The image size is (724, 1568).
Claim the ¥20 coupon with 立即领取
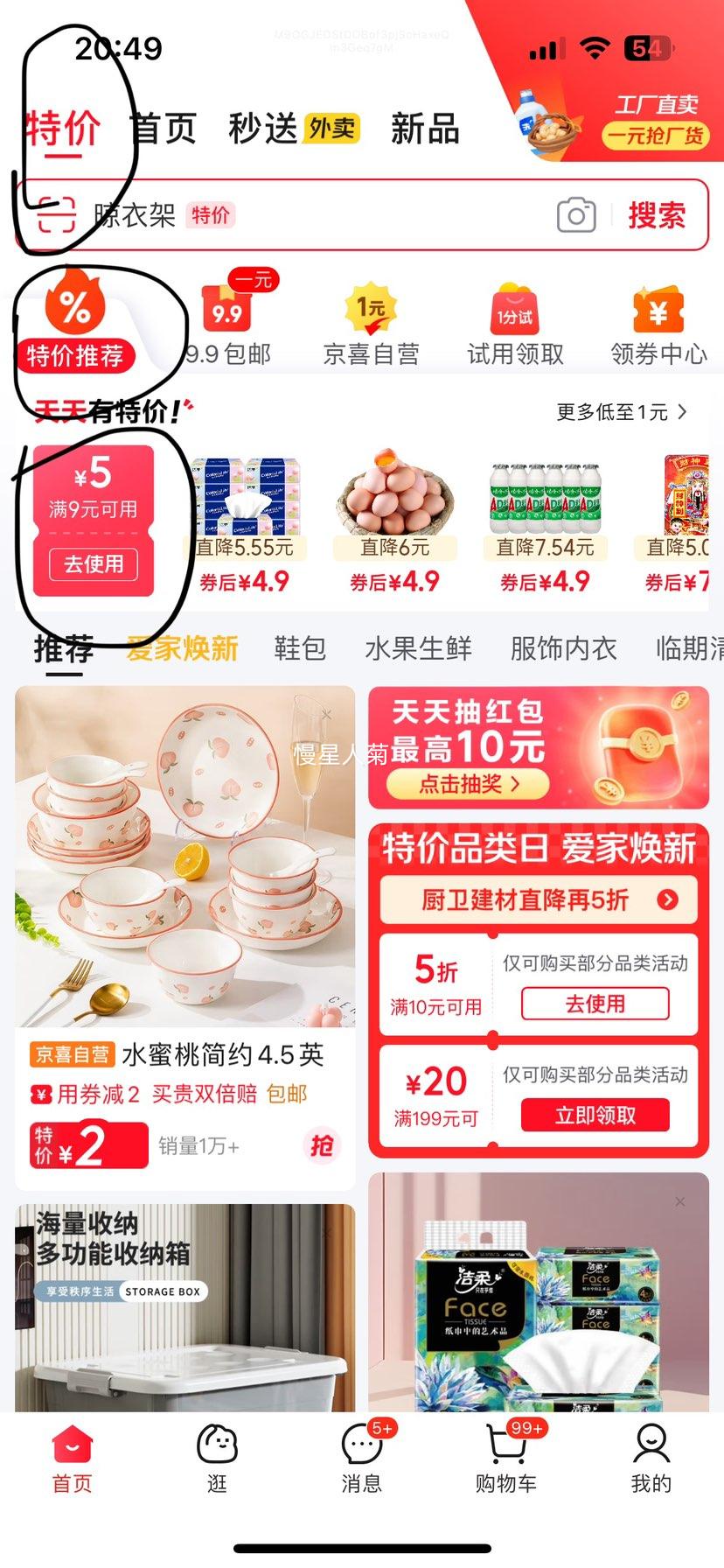point(595,1115)
